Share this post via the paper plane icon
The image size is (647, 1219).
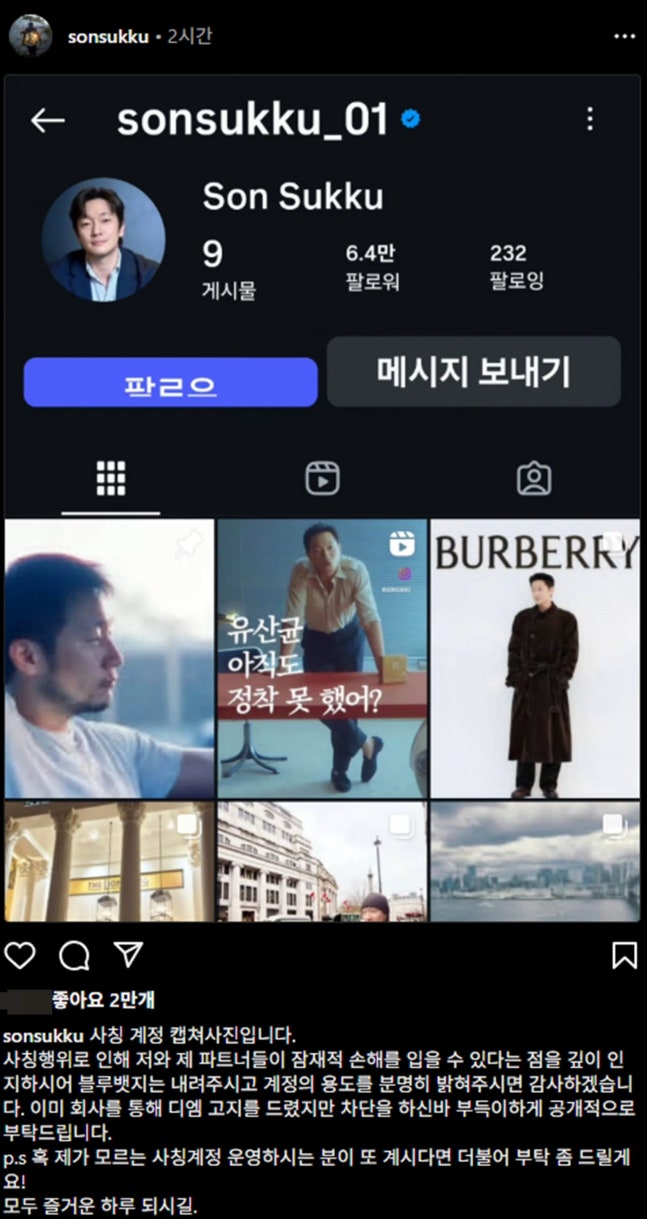[x=127, y=955]
